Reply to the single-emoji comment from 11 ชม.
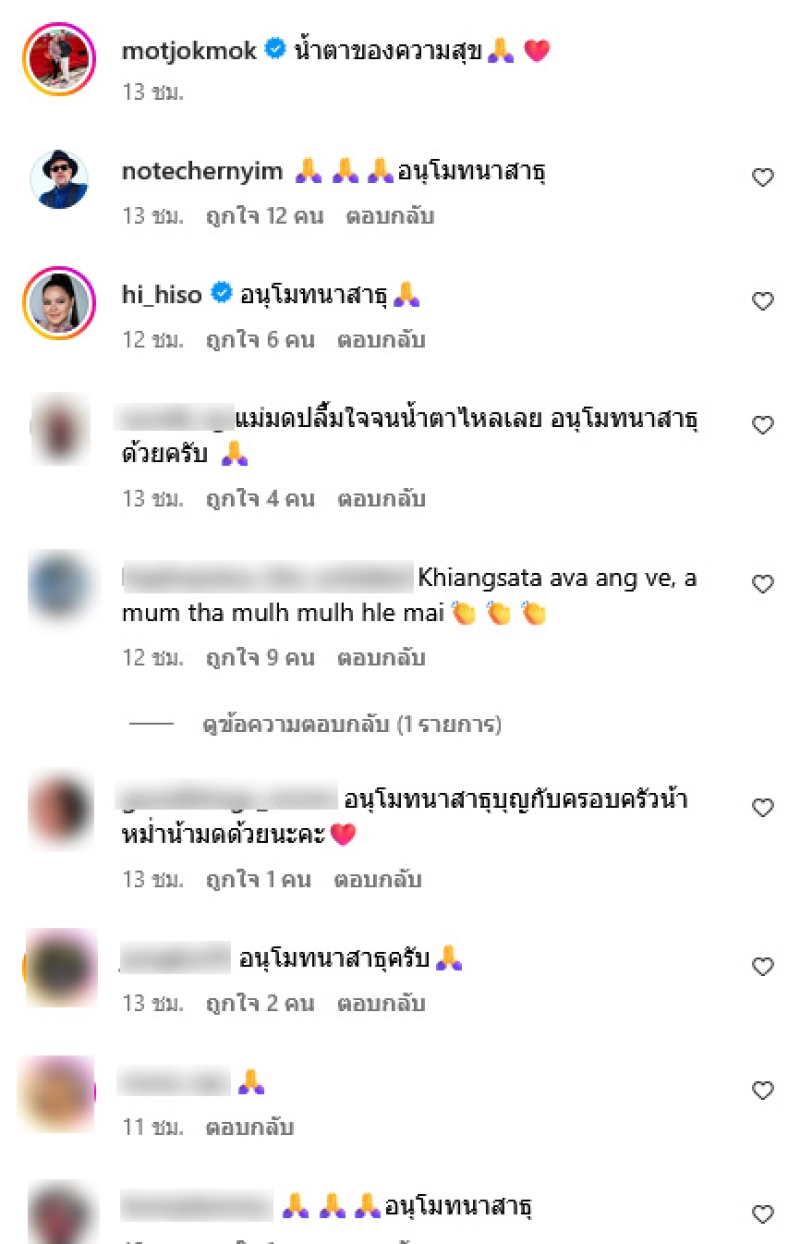Image resolution: width=800 pixels, height=1244 pixels. coord(250,1127)
